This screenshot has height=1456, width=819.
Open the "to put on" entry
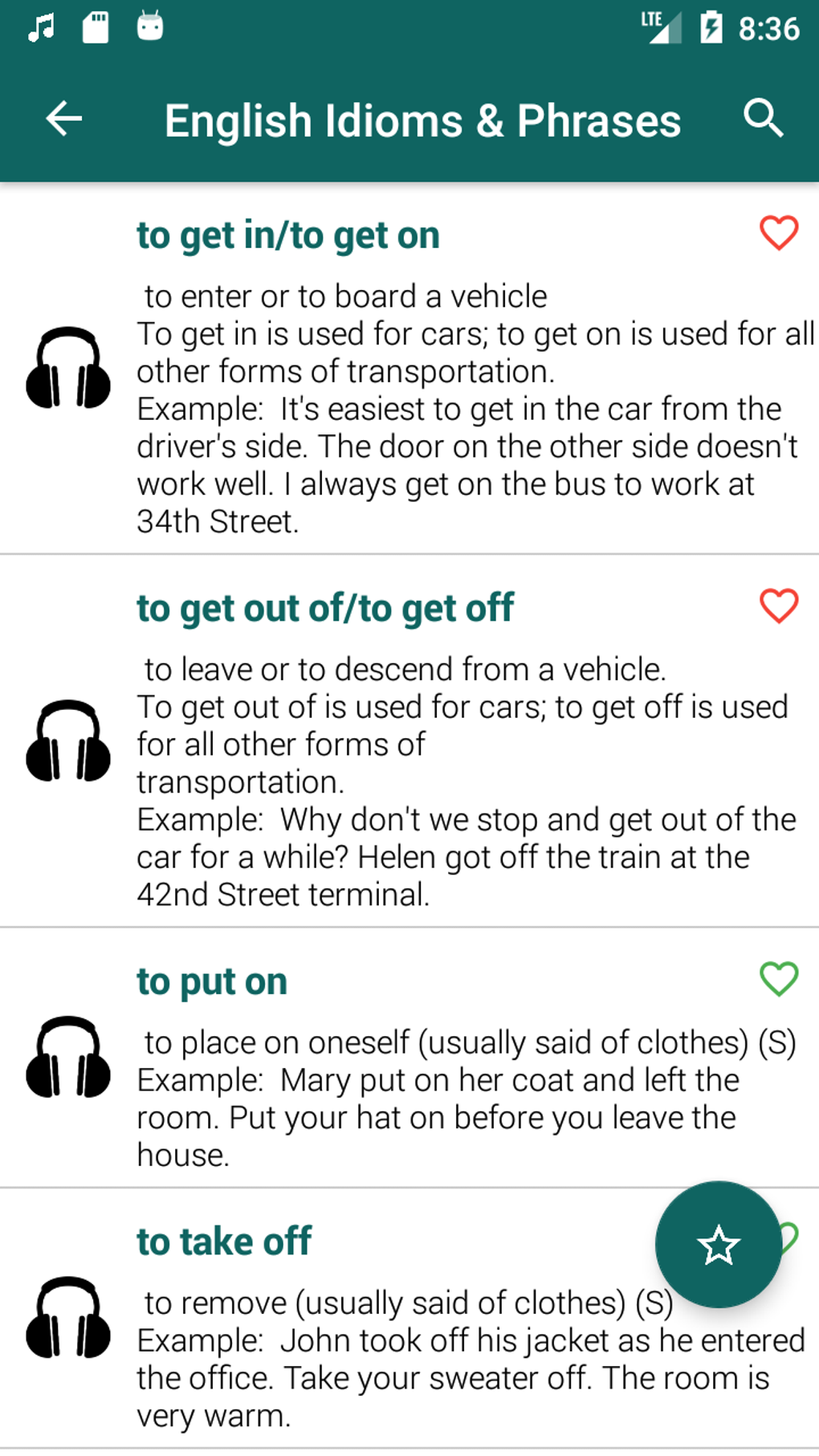[212, 980]
